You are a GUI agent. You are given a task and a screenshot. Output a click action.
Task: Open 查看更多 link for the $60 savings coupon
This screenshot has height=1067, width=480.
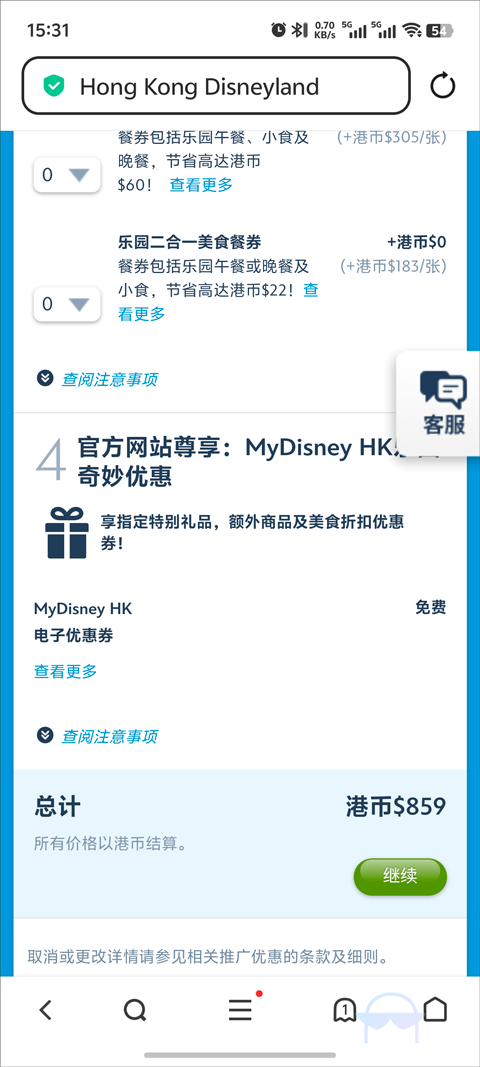201,184
